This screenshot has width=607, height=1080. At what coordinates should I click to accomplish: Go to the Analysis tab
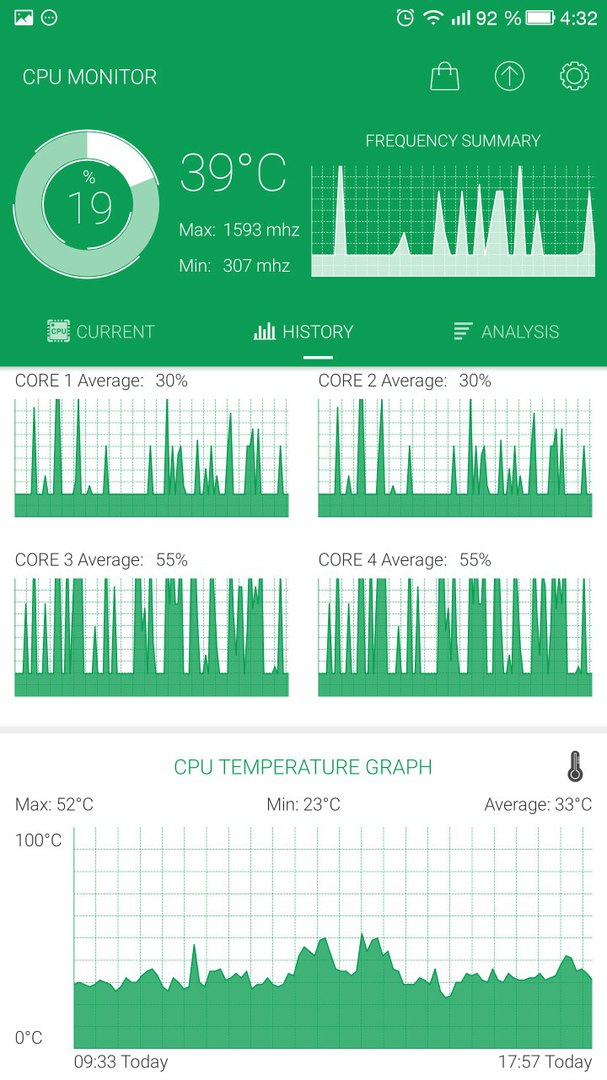[x=506, y=331]
